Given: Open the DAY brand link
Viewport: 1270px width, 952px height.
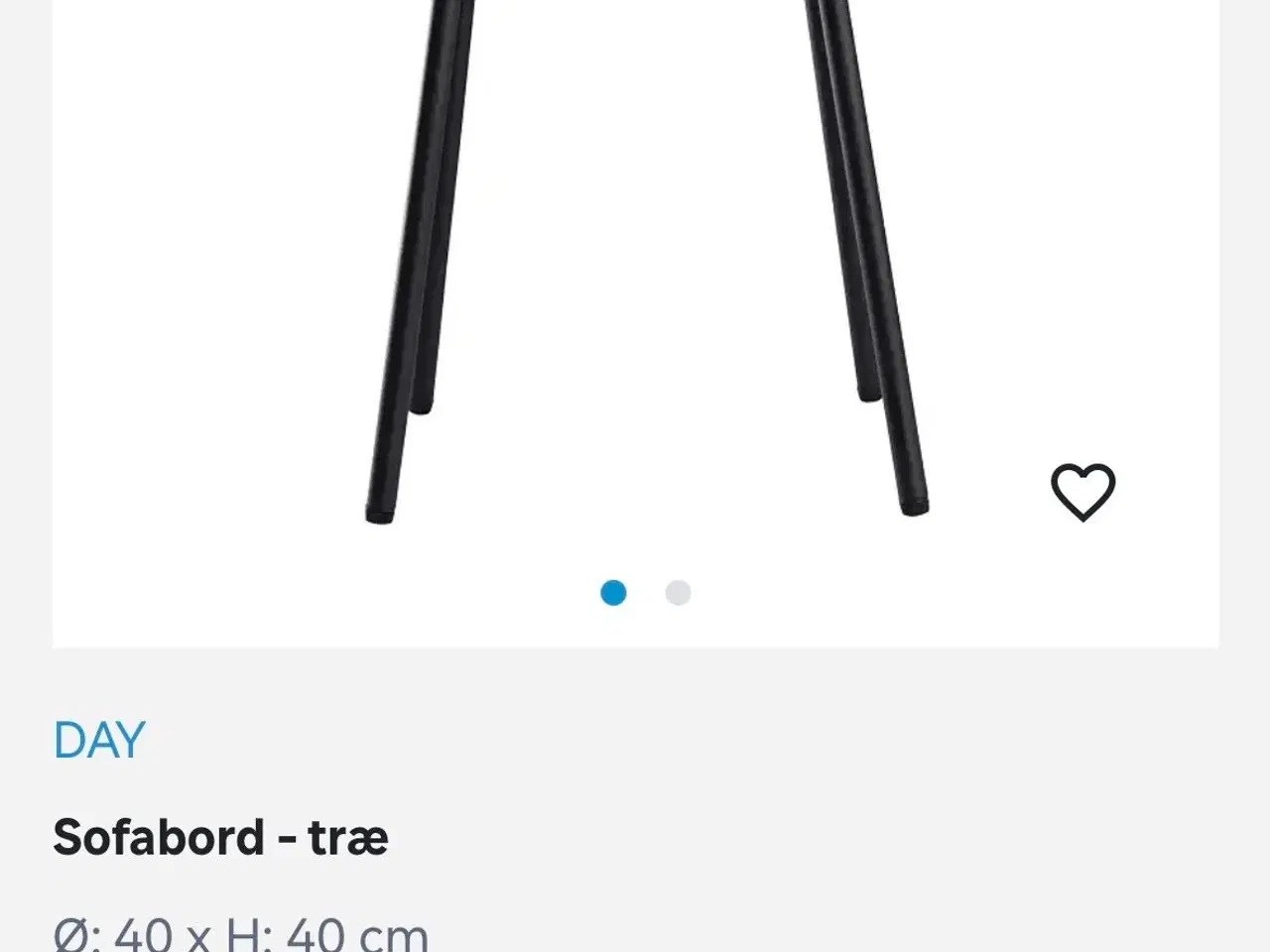Looking at the screenshot, I should [x=99, y=740].
